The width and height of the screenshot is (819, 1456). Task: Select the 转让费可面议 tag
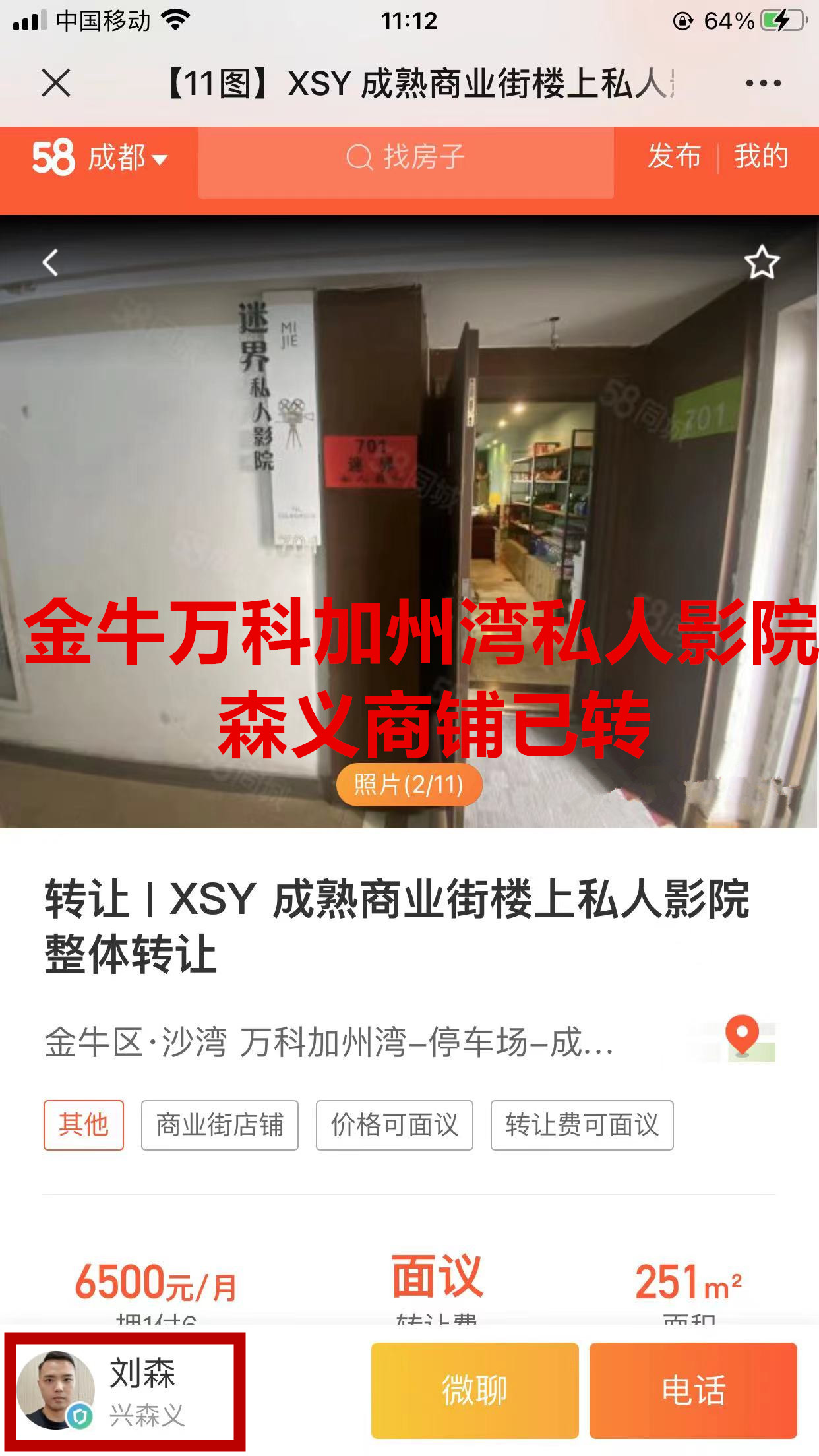(x=582, y=1125)
